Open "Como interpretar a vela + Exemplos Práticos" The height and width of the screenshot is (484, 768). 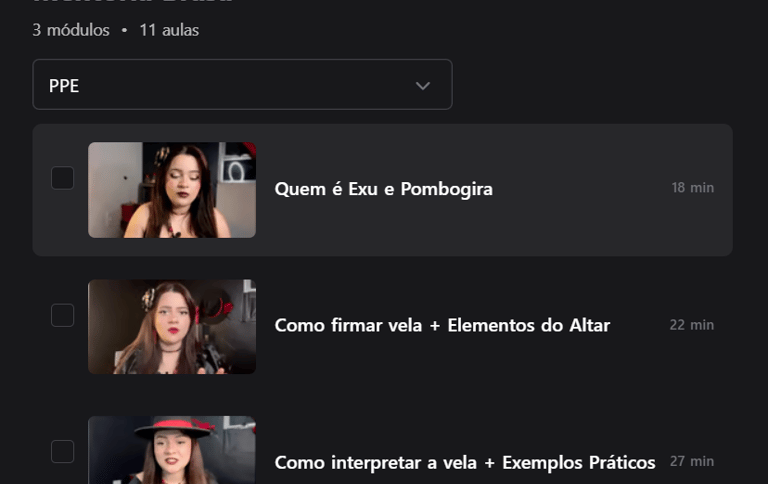464,462
